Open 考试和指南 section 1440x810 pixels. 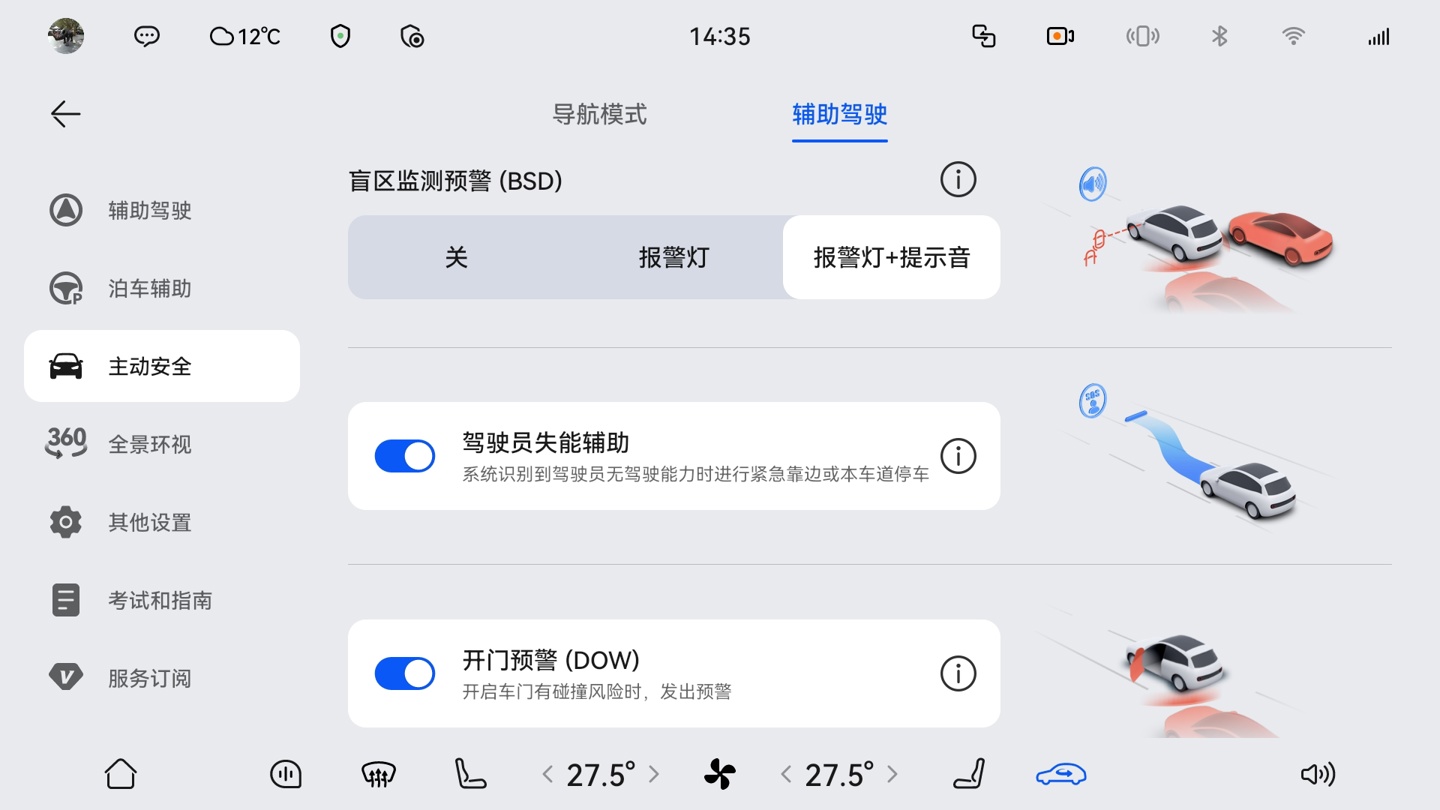point(160,601)
